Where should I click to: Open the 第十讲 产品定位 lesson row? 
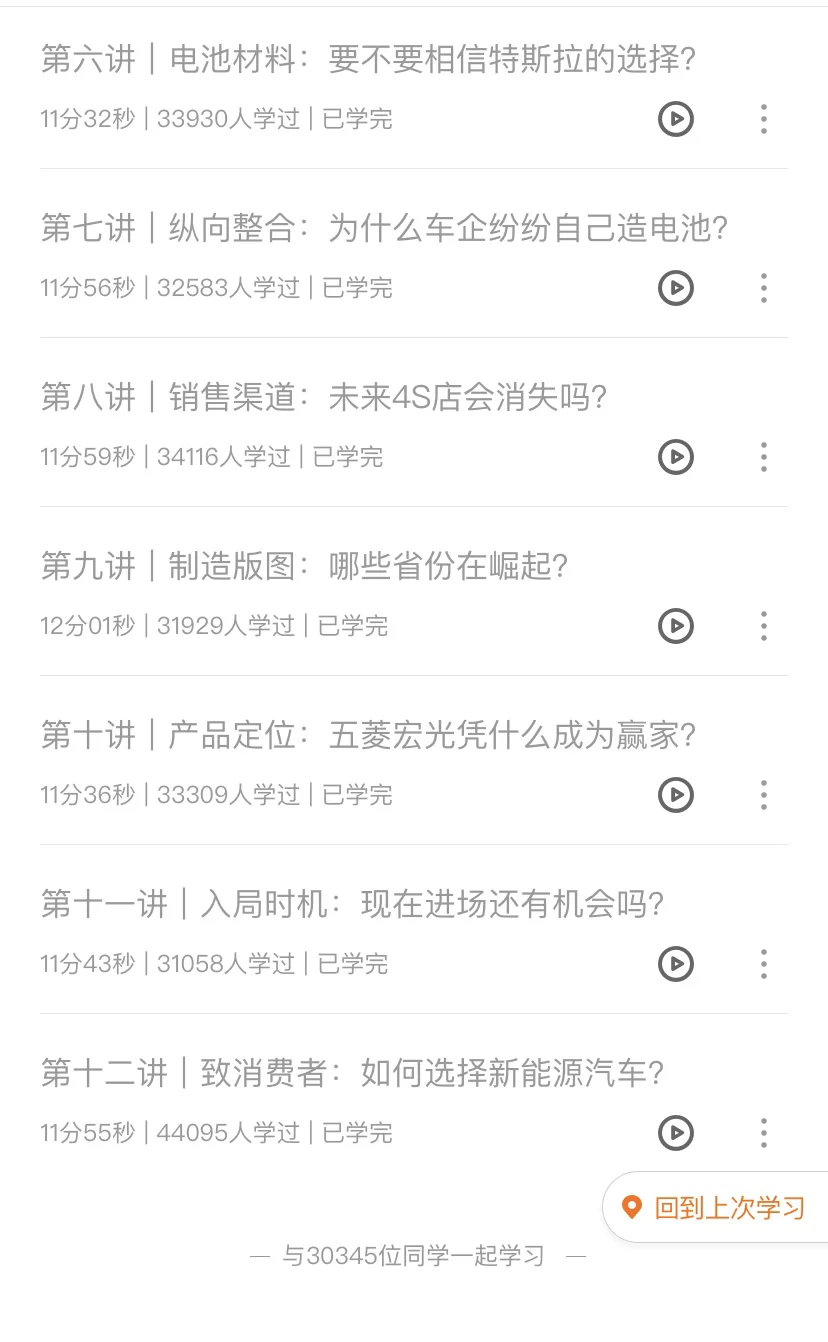414,761
